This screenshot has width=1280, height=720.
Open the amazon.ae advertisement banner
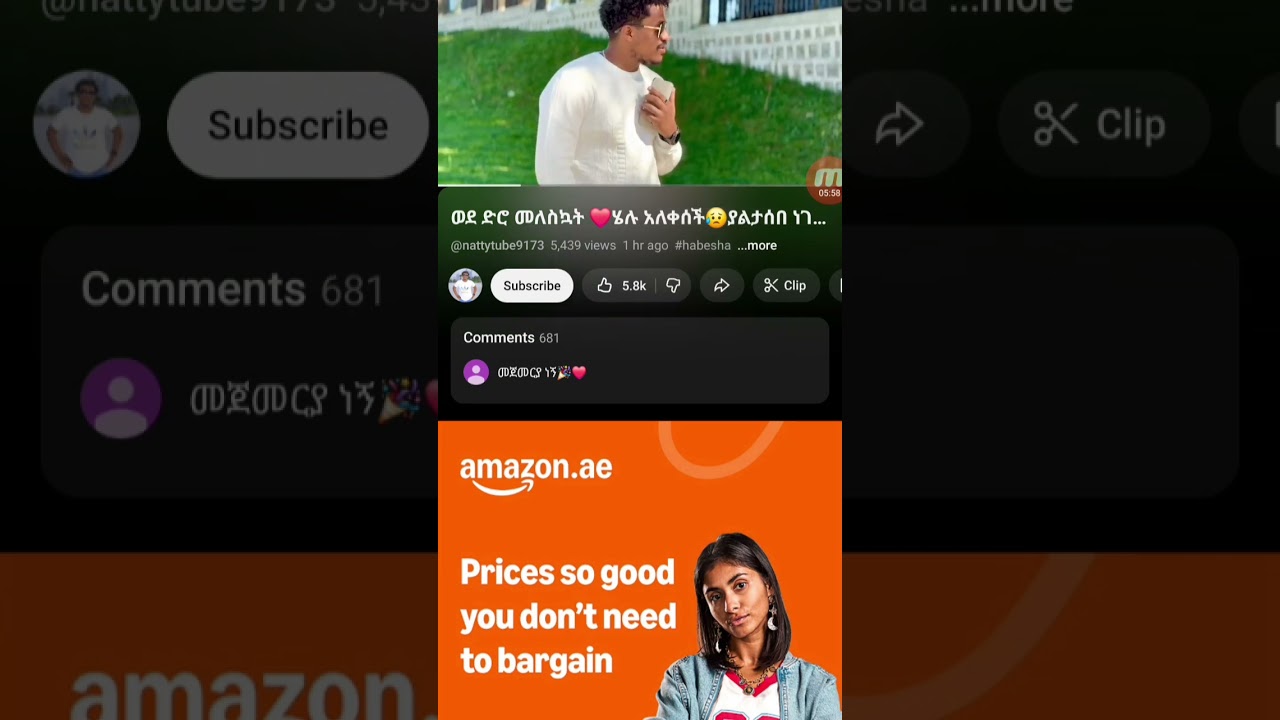[639, 570]
